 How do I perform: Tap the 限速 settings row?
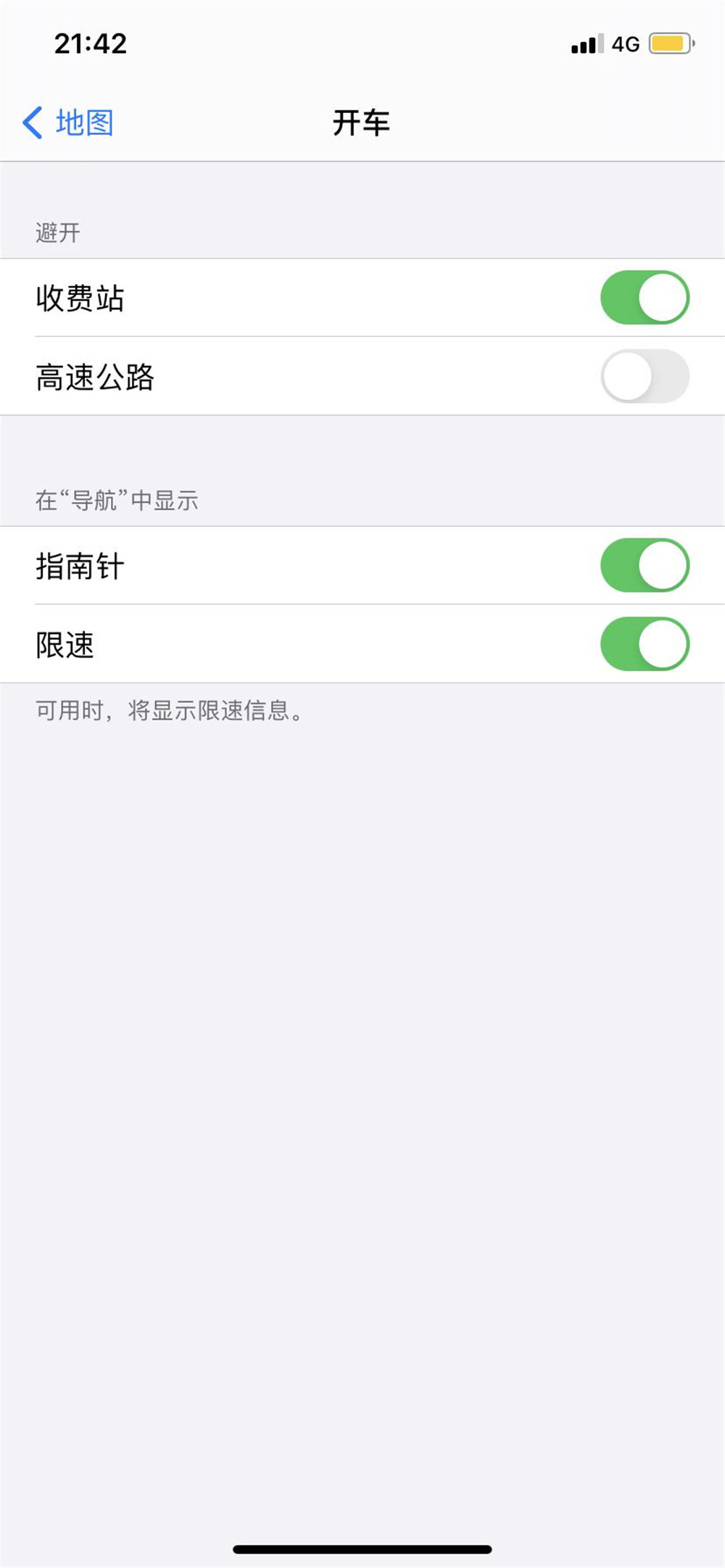coord(64,644)
